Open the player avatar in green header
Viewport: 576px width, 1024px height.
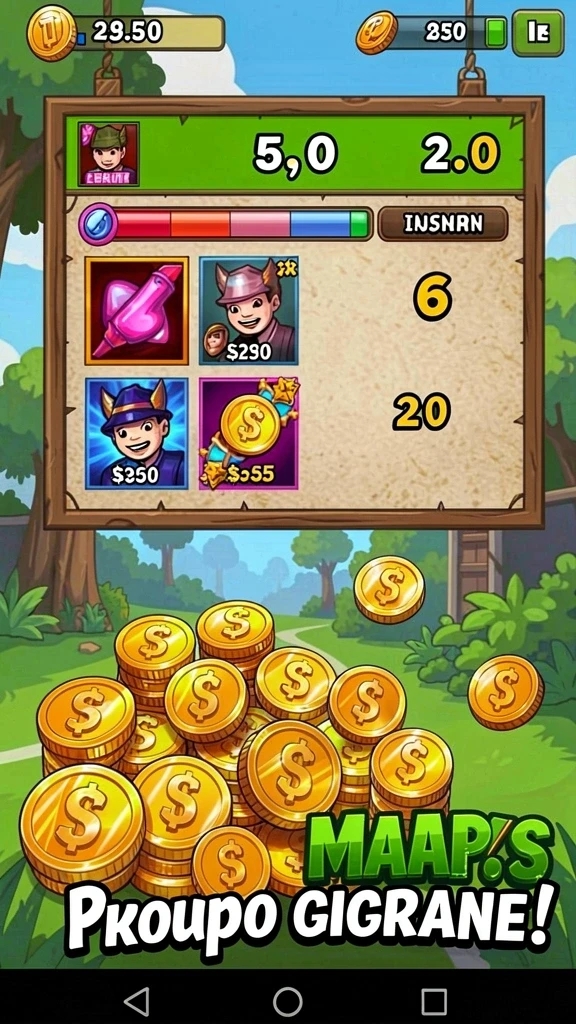pos(108,154)
